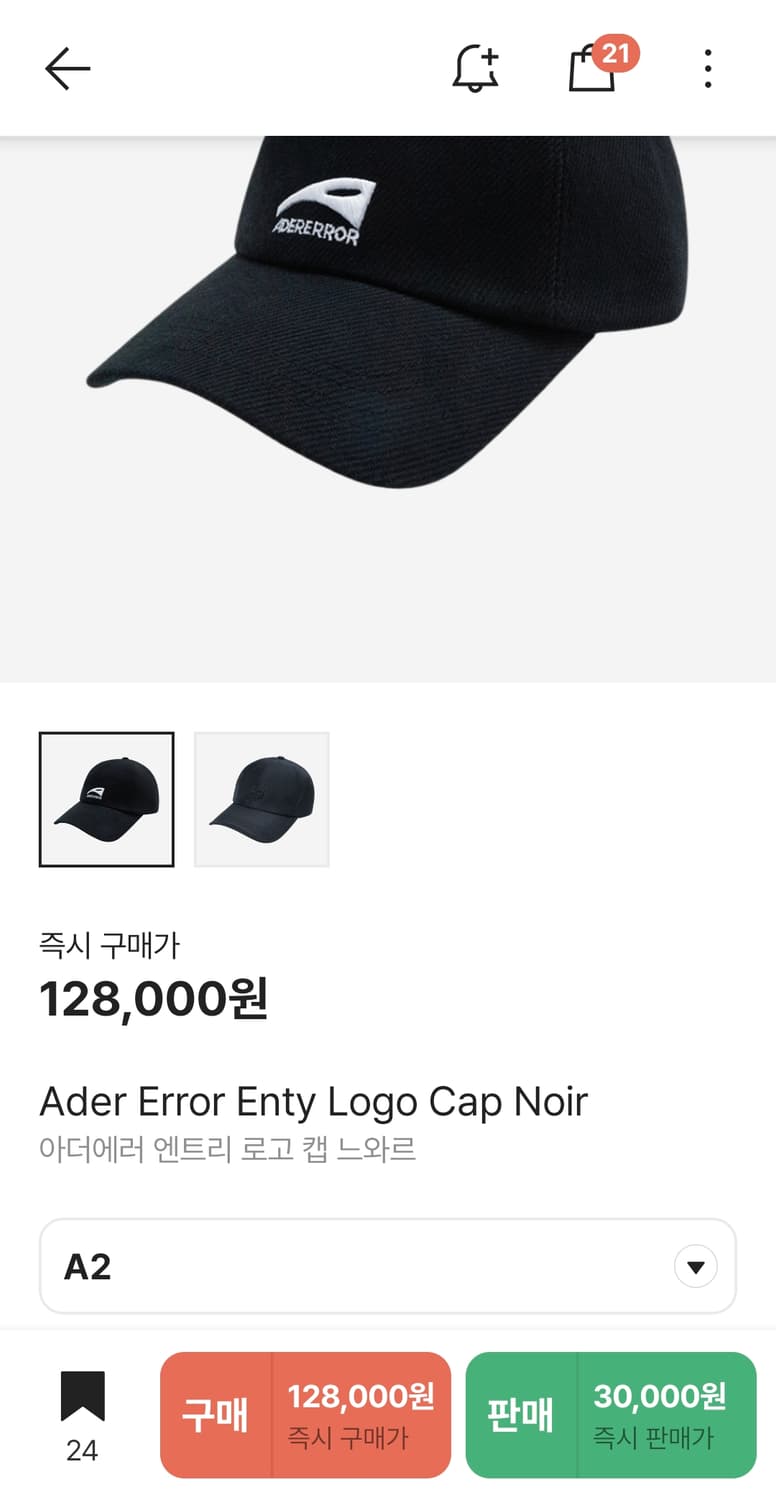776x1500 pixels.
Task: Open the overflow menu at top right
Action: pyautogui.click(x=708, y=68)
